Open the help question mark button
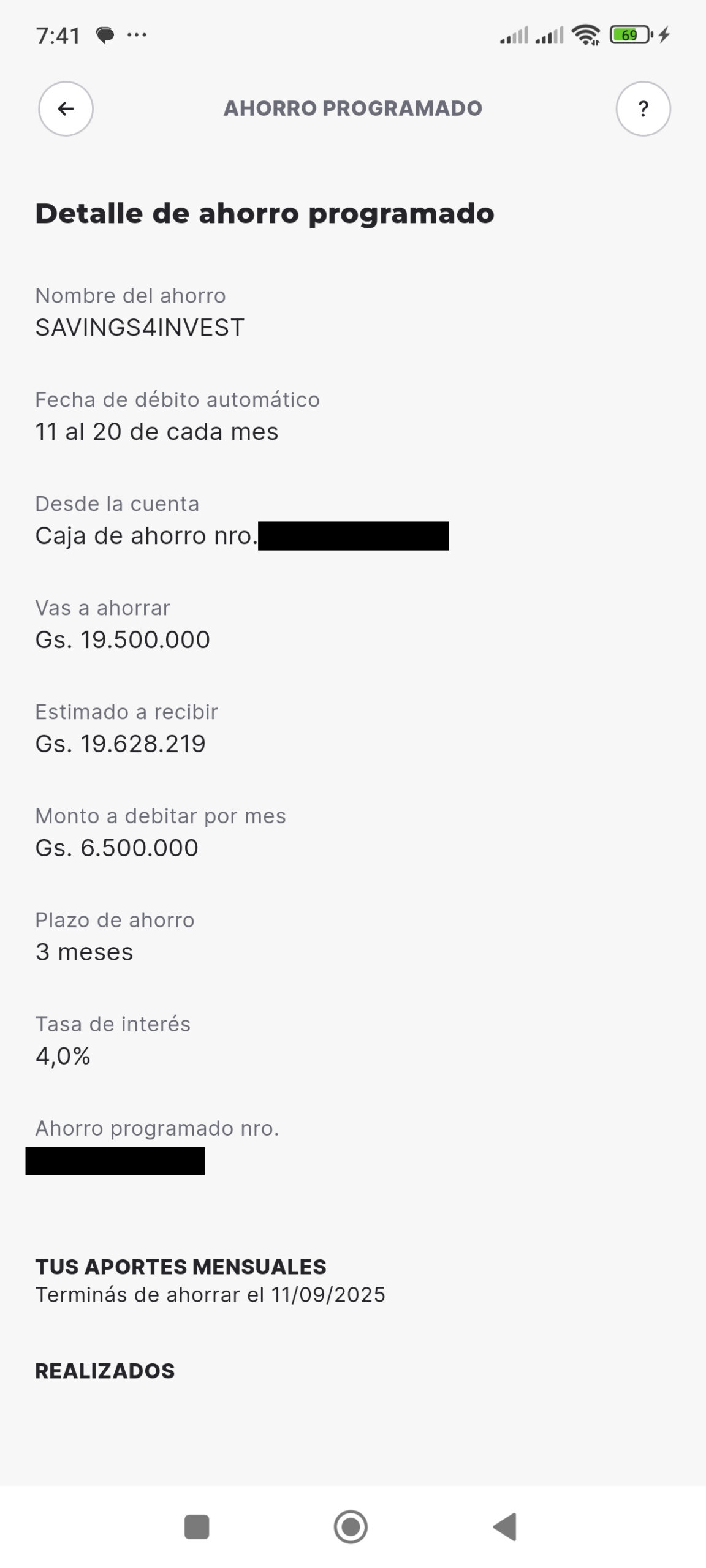 pos(643,108)
